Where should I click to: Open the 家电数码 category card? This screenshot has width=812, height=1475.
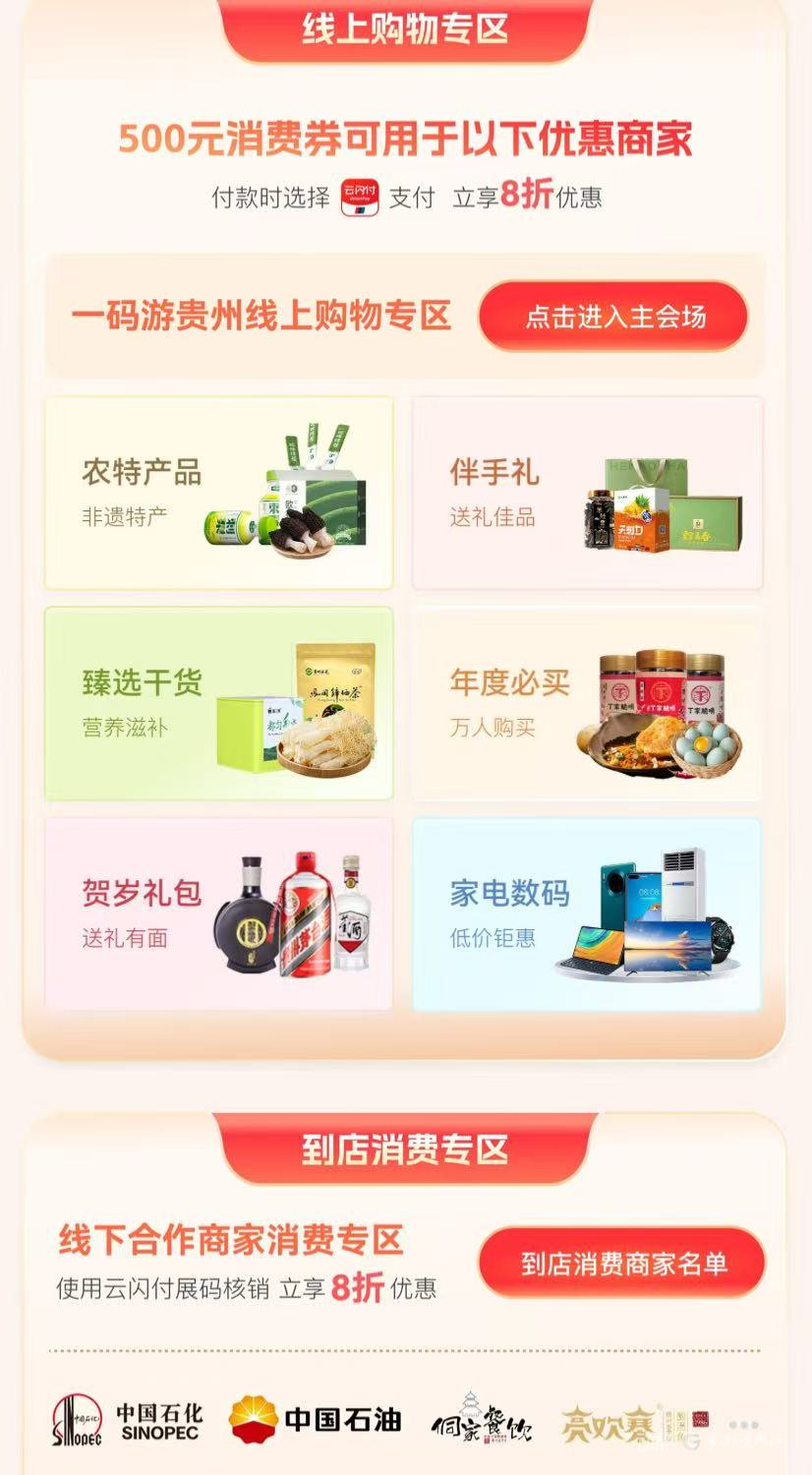pyautogui.click(x=587, y=914)
